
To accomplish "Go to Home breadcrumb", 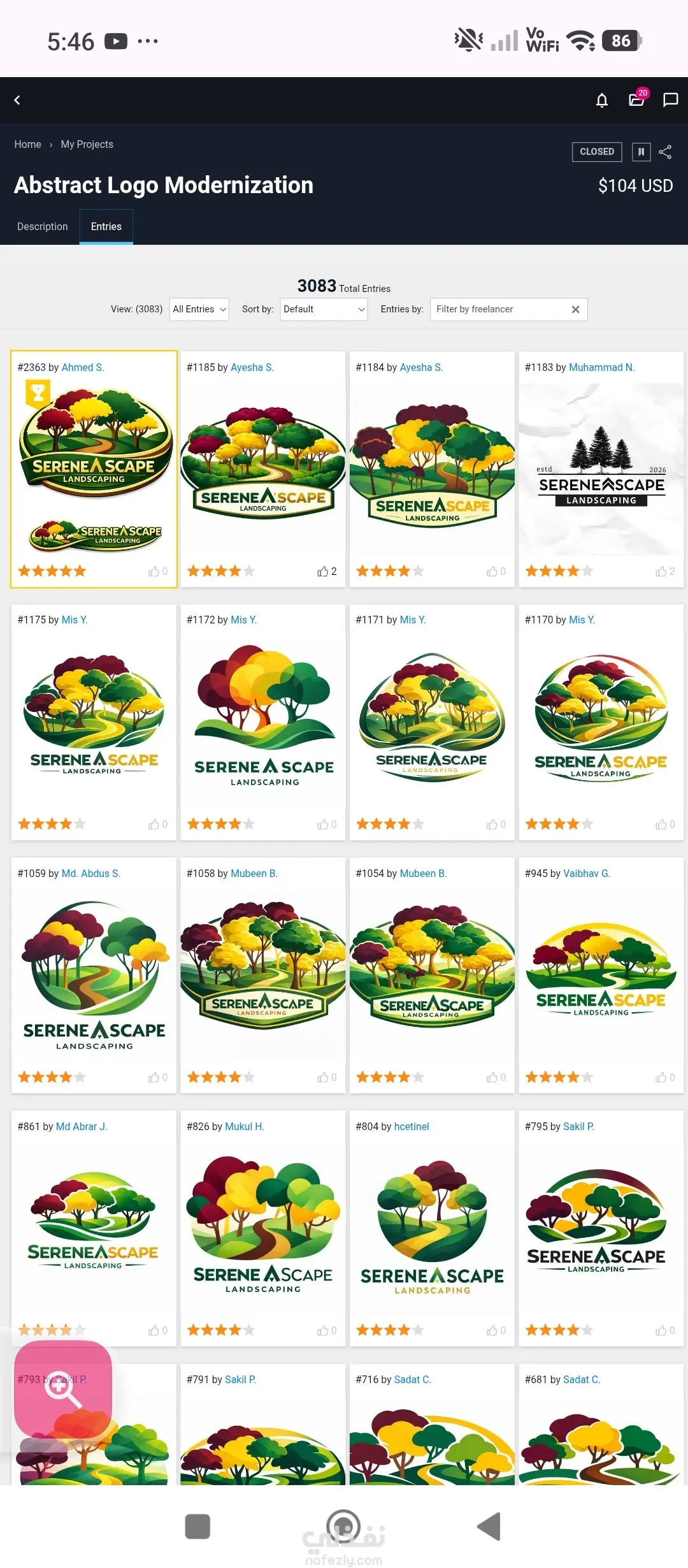I will pyautogui.click(x=27, y=145).
